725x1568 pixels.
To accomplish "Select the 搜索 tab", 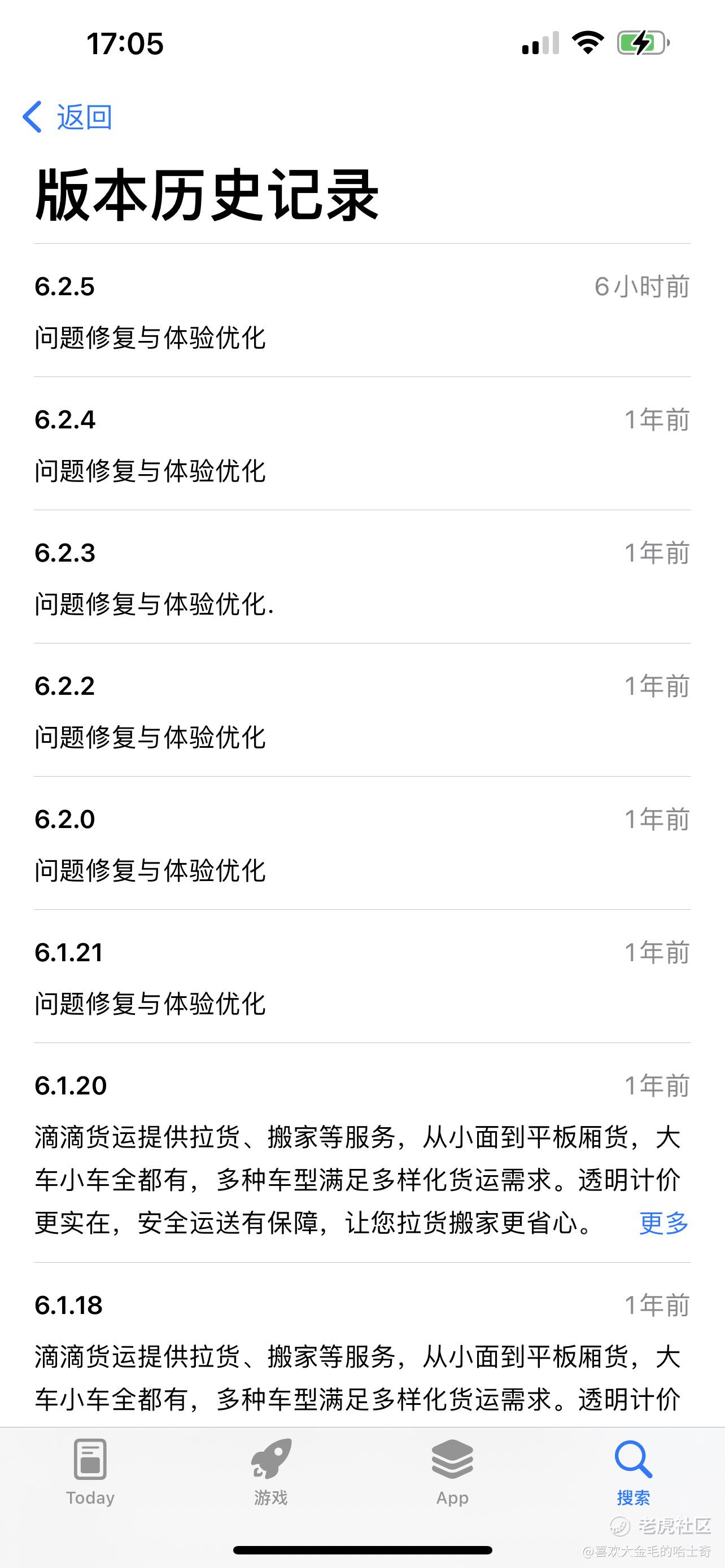I will (633, 1472).
